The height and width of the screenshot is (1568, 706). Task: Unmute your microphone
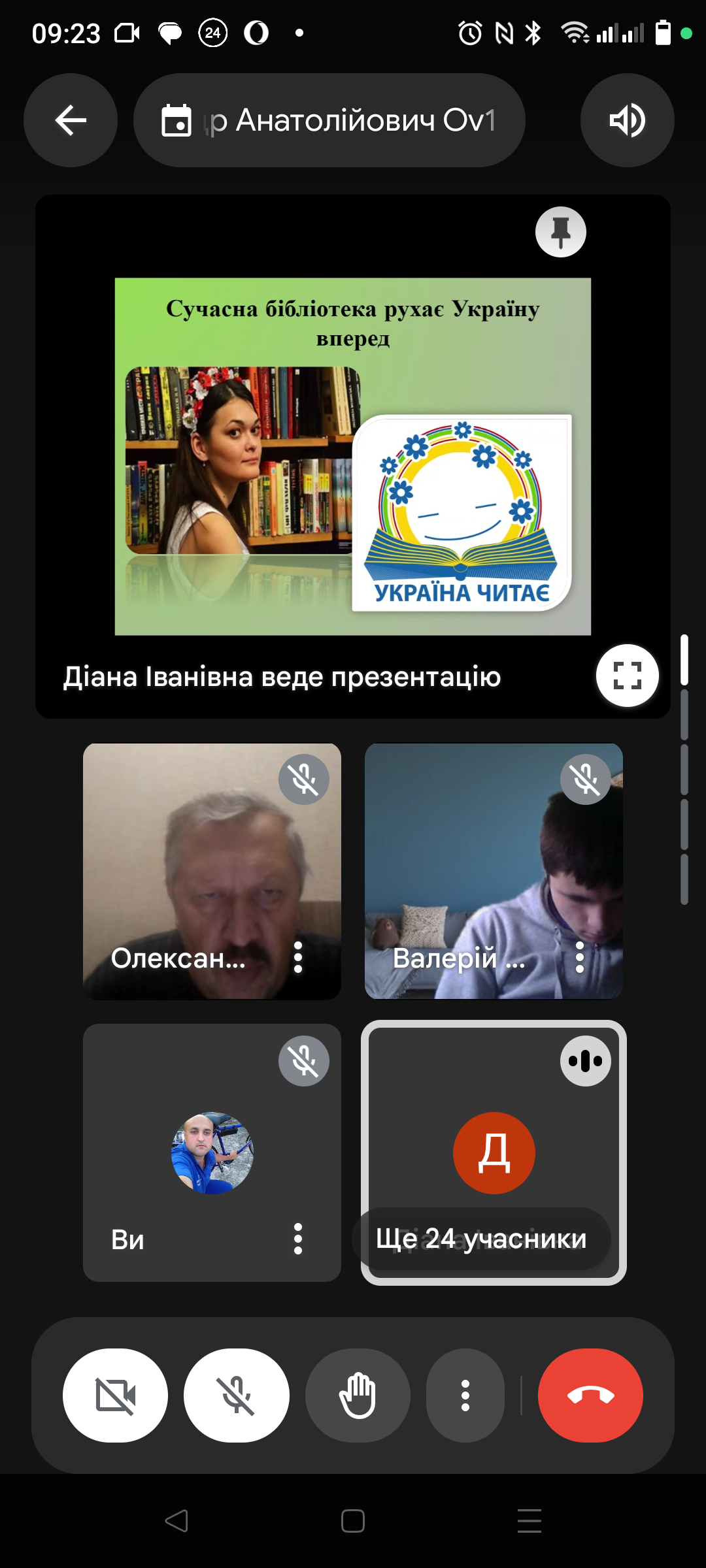pyautogui.click(x=237, y=1395)
